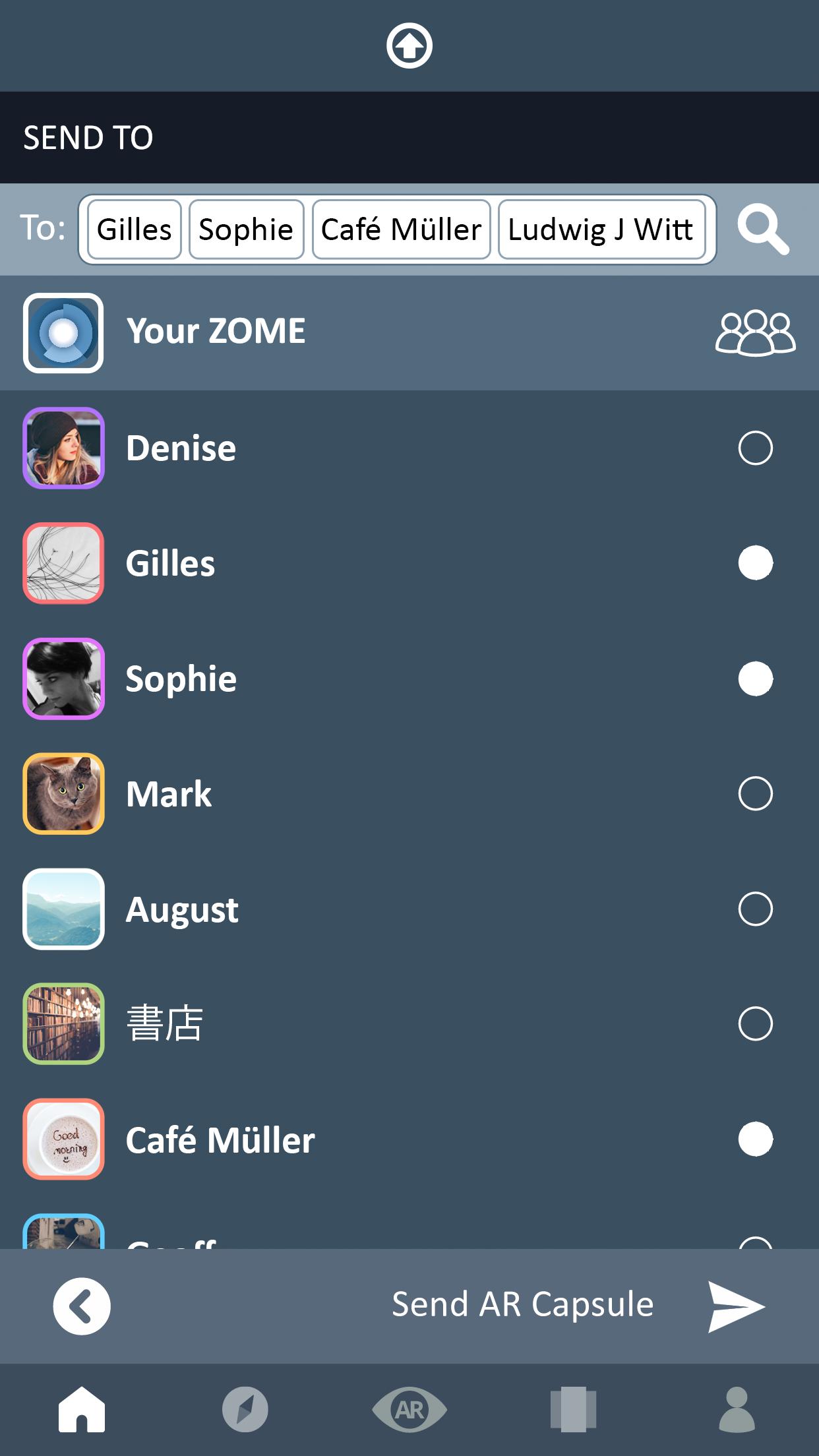Viewport: 819px width, 1456px height.
Task: Tap the upload arrow icon at top
Action: pyautogui.click(x=409, y=46)
